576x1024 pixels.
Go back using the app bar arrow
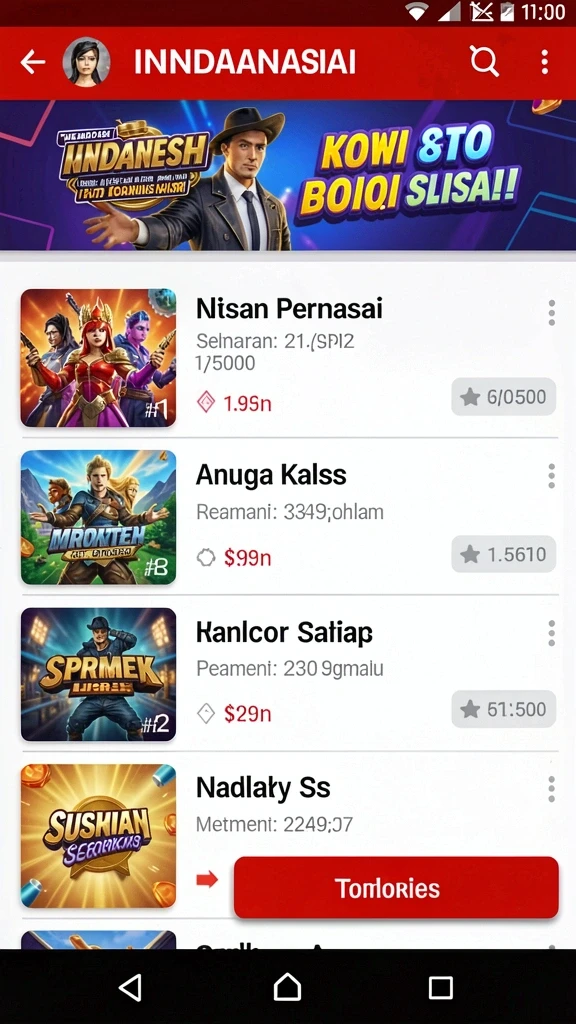pyautogui.click(x=33, y=63)
